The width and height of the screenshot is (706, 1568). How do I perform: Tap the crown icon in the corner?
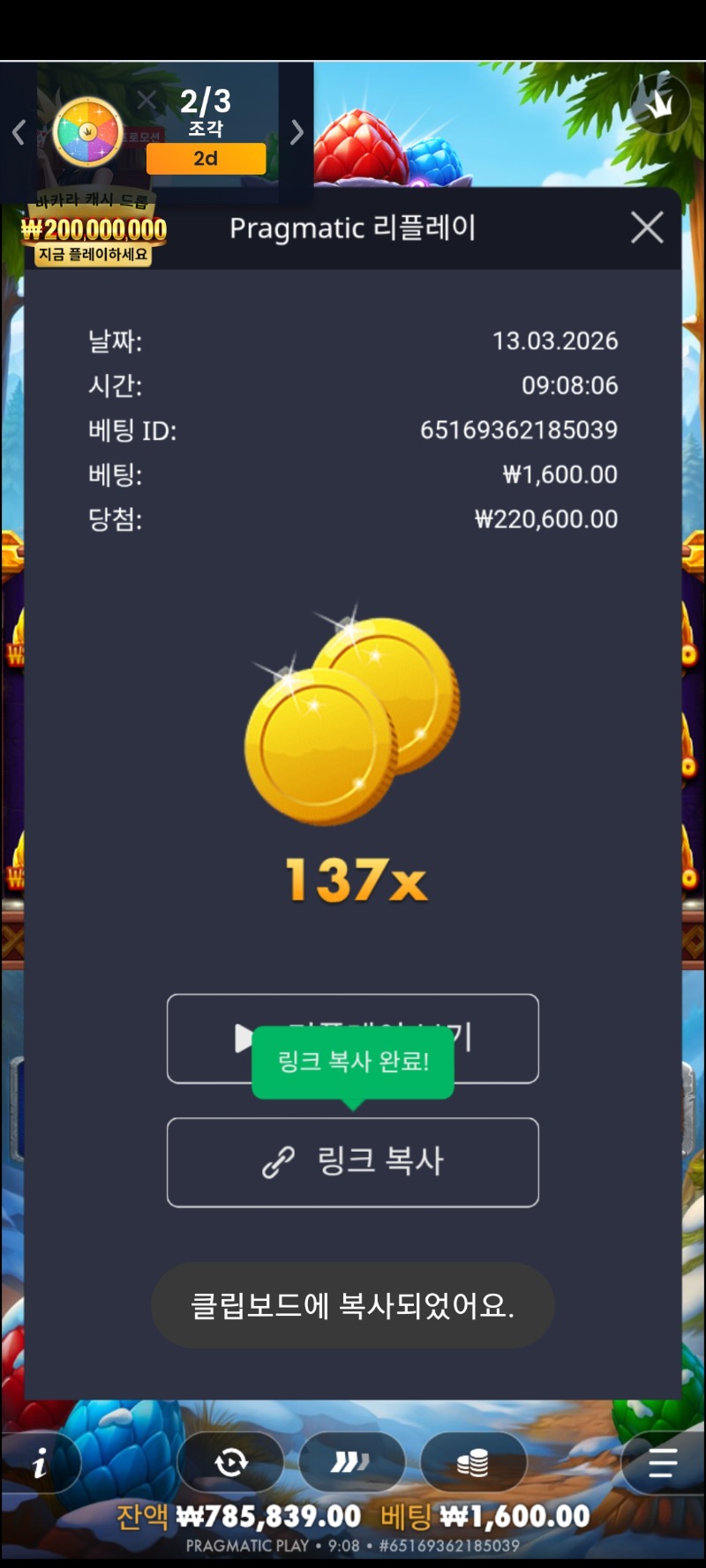tap(659, 104)
